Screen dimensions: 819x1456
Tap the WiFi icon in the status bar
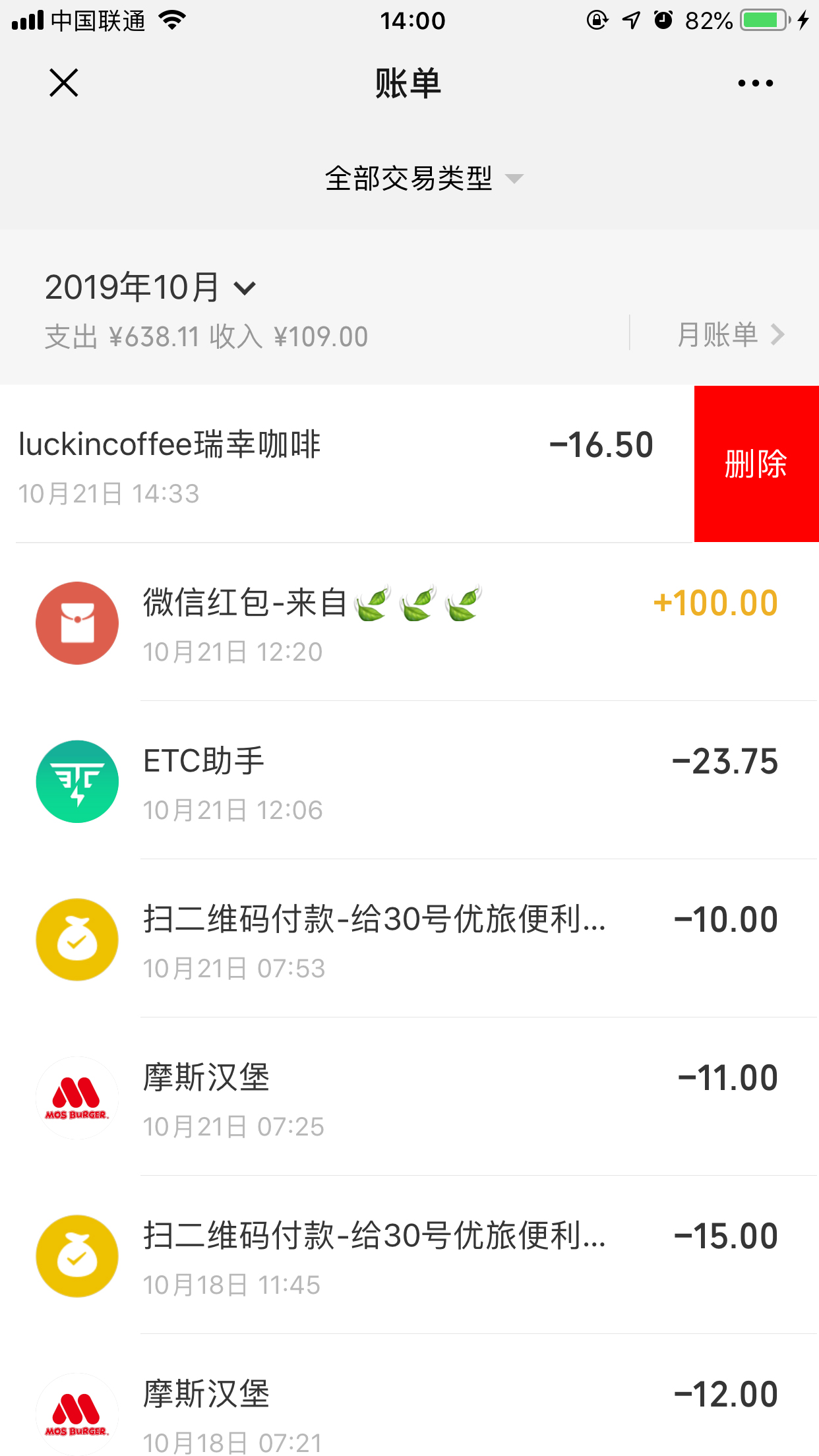pyautogui.click(x=173, y=20)
